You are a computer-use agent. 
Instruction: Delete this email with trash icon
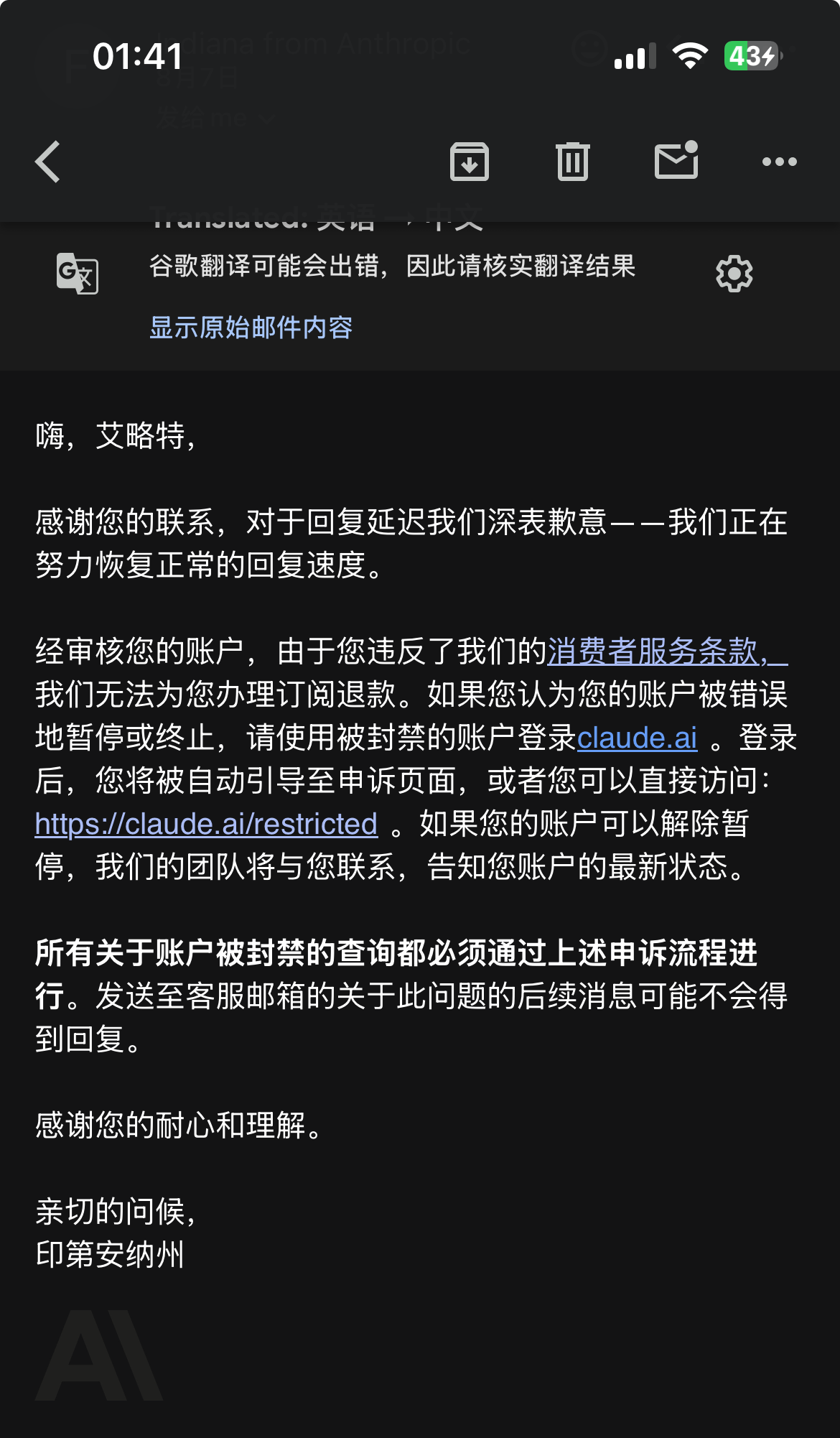coord(572,162)
